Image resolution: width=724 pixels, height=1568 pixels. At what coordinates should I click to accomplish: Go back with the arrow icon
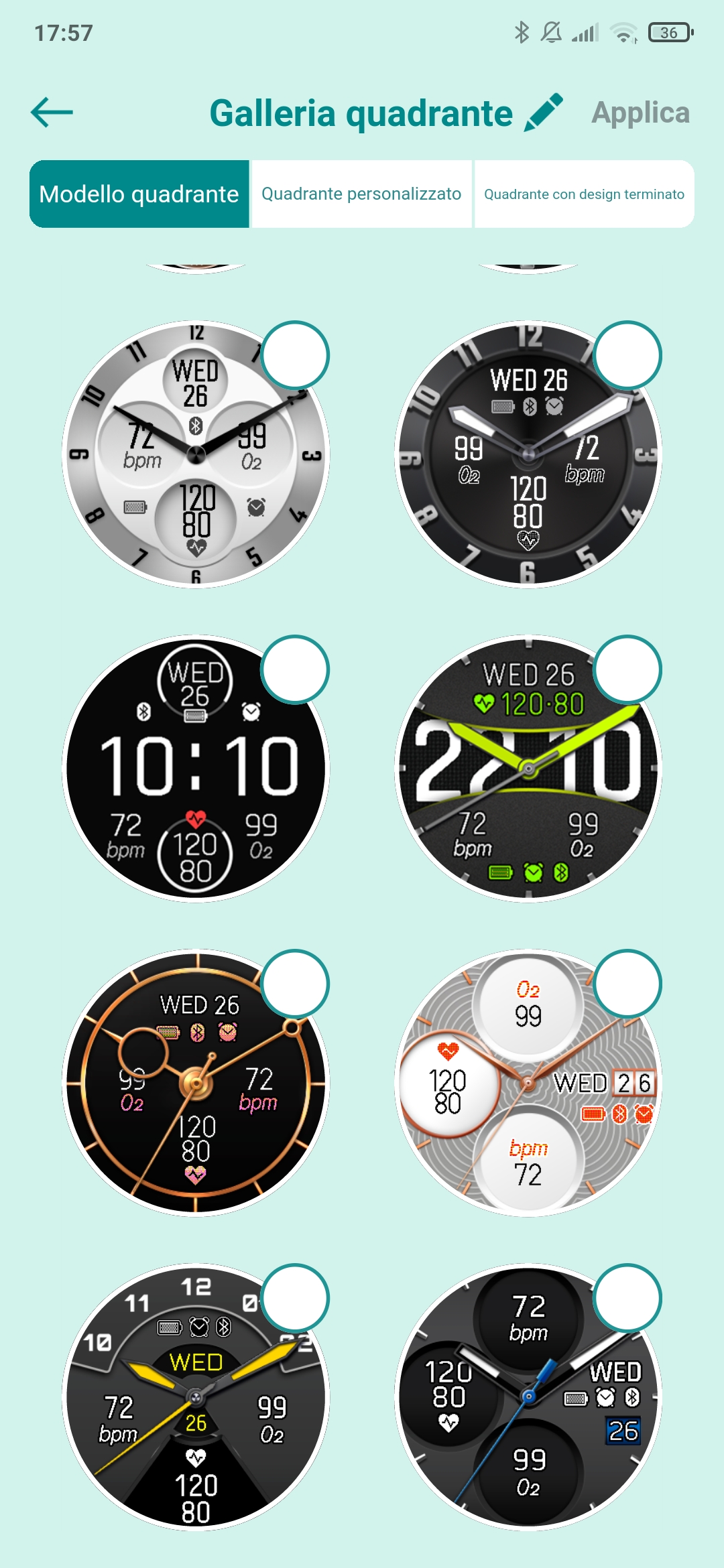[x=52, y=112]
